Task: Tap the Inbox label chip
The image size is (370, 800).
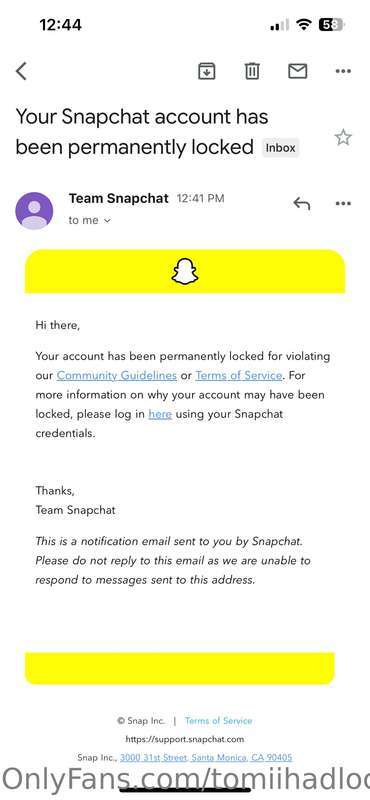Action: pos(281,148)
